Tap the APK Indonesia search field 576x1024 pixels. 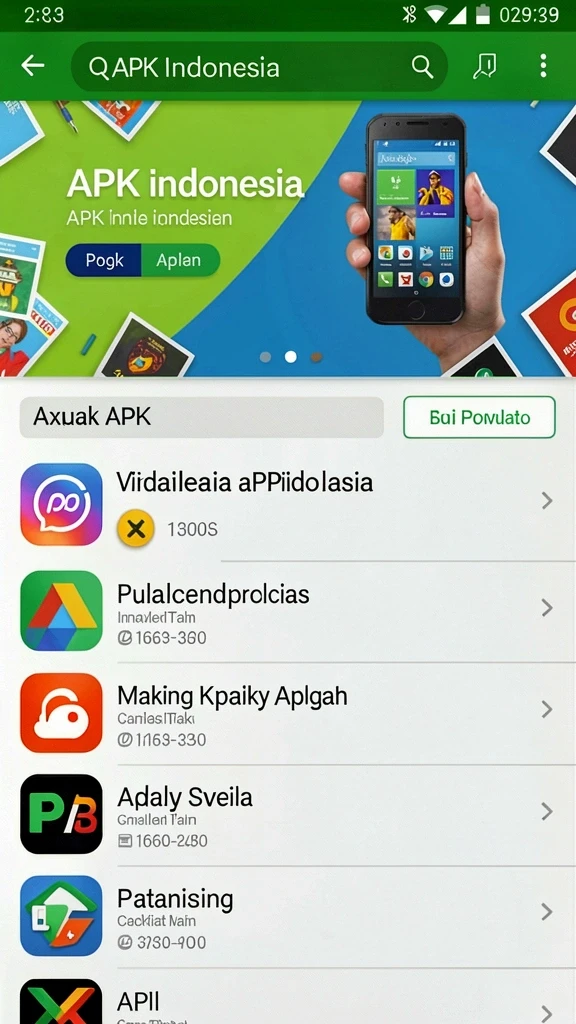pos(259,67)
